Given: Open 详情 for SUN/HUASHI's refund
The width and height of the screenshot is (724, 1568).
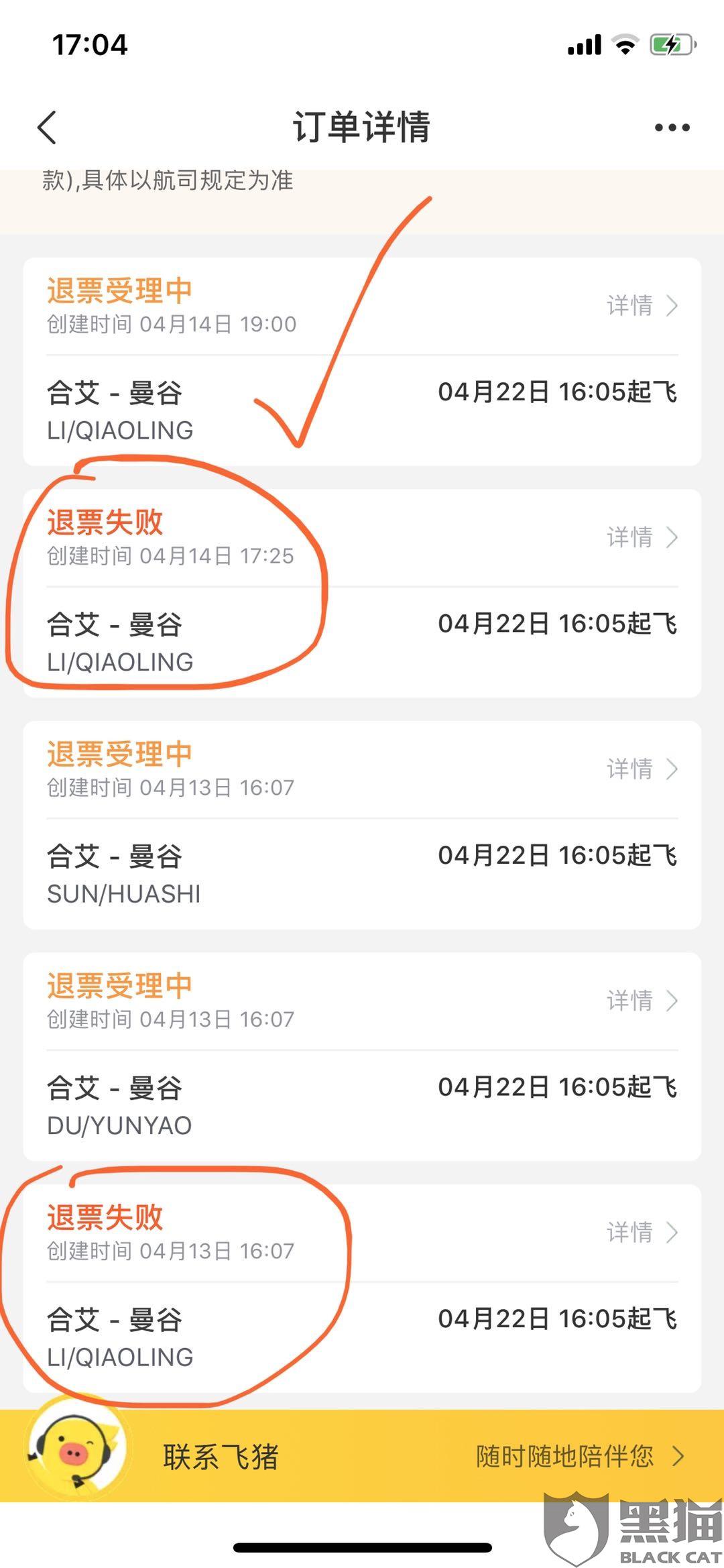Looking at the screenshot, I should click(642, 769).
